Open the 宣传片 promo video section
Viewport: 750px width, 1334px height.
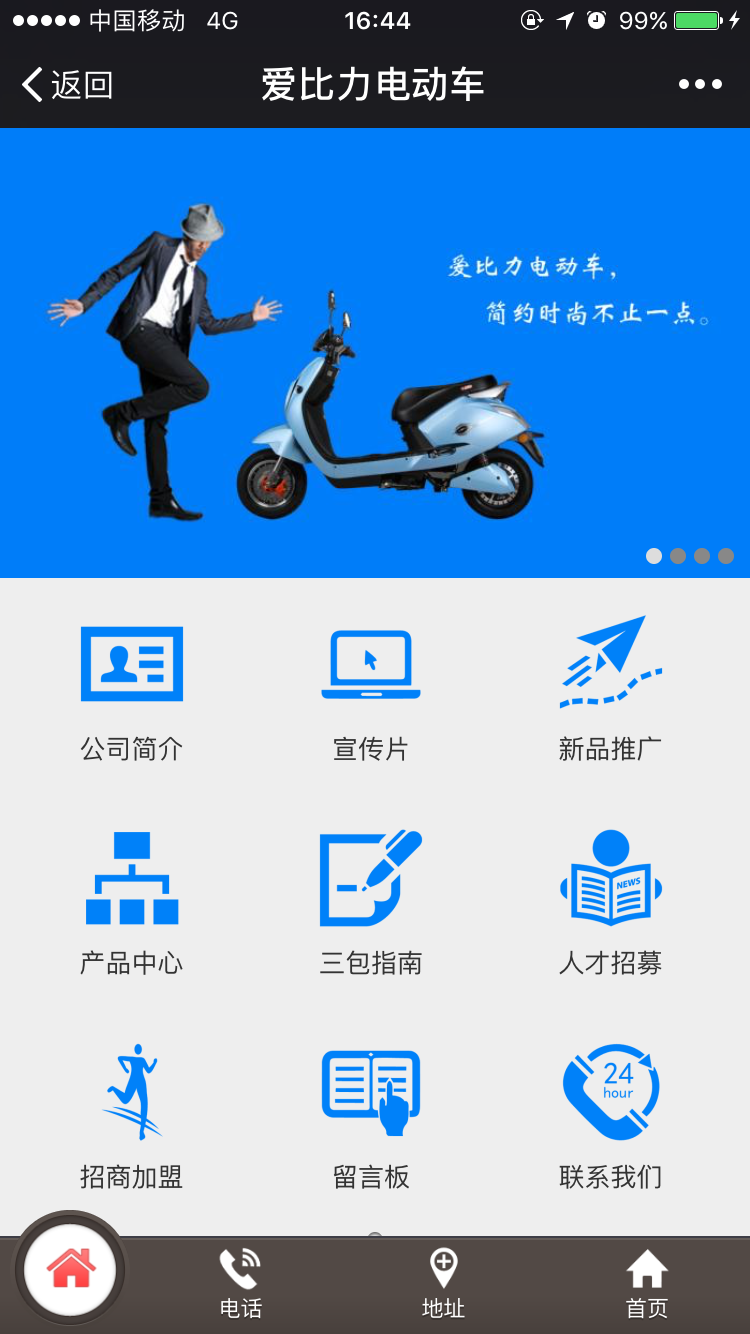click(x=371, y=690)
